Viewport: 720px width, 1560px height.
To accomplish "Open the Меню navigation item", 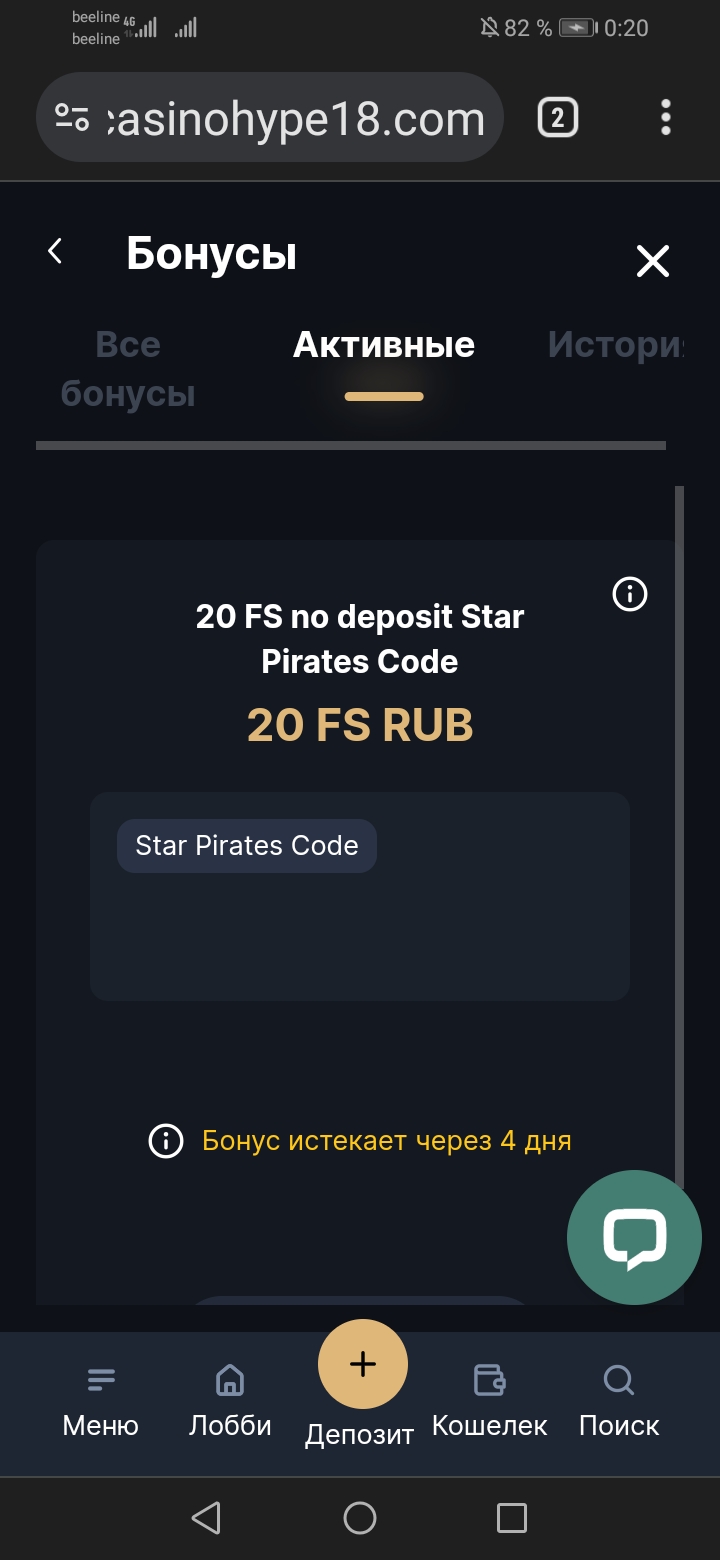I will click(100, 1402).
